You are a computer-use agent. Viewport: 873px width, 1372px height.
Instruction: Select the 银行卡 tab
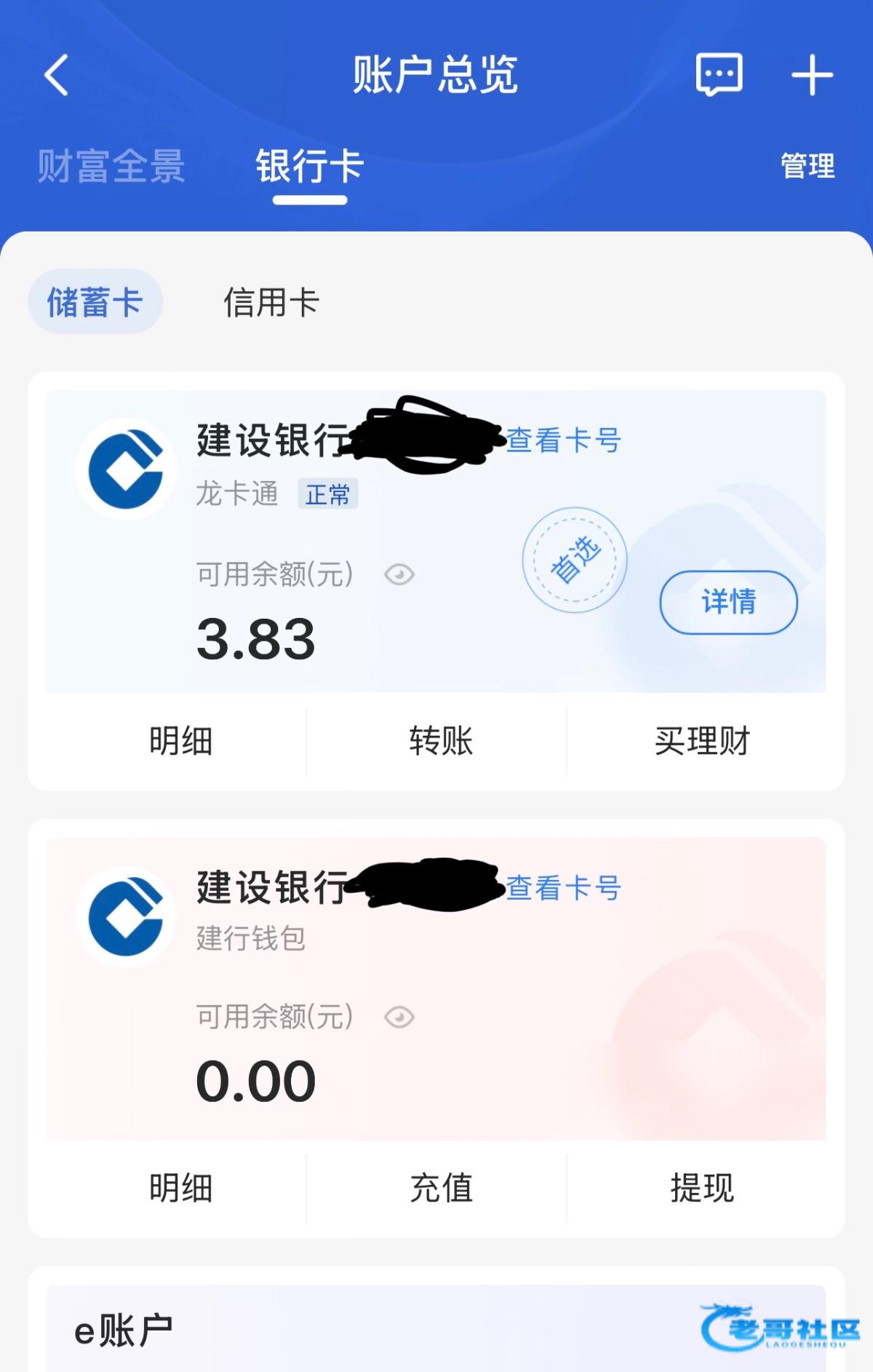pos(310,166)
